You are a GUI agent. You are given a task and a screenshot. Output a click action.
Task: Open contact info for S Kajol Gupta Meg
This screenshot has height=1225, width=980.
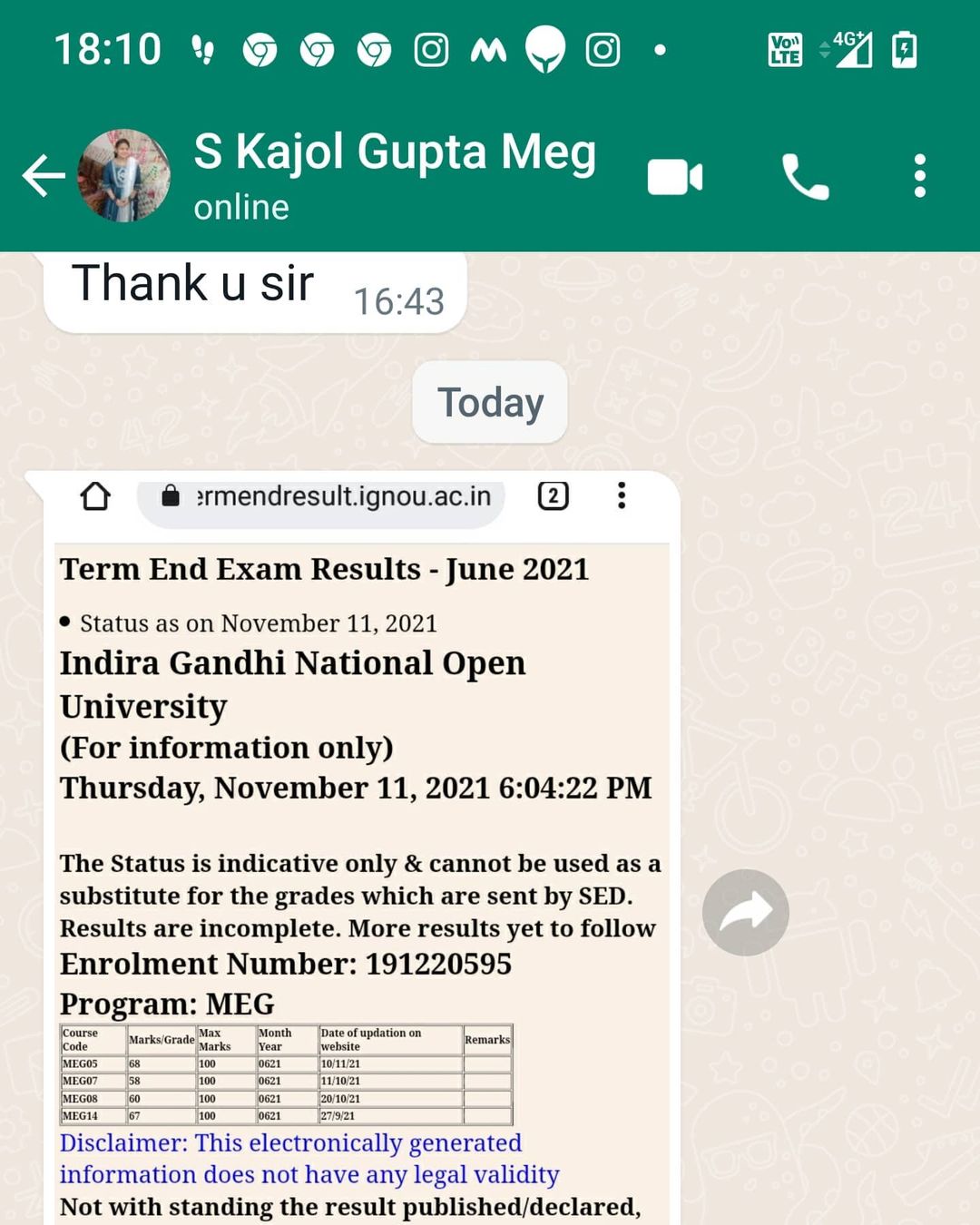pyautogui.click(x=395, y=174)
